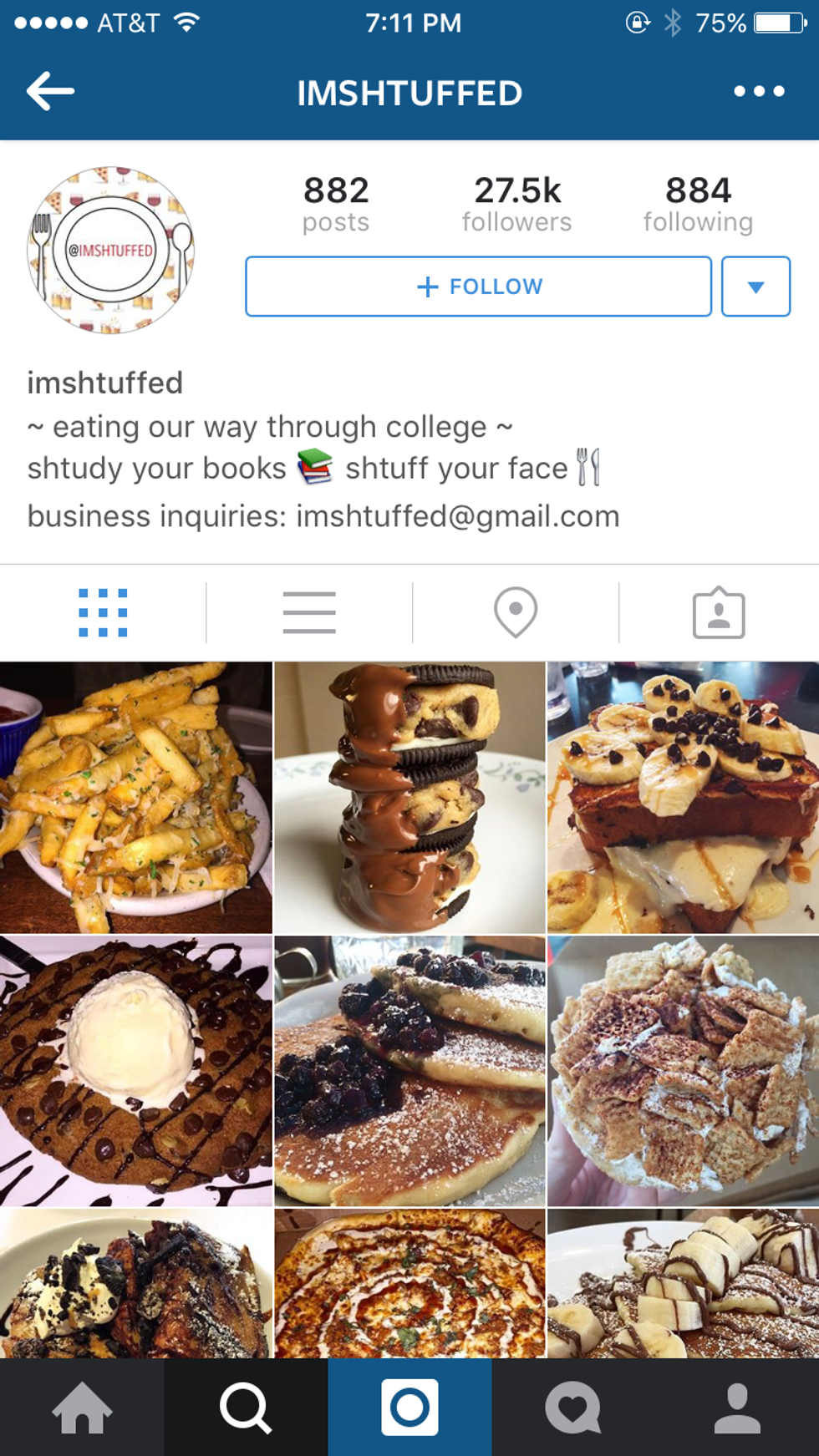Expand the dropdown arrow beside Follow
Image resolution: width=819 pixels, height=1456 pixels.
click(755, 287)
